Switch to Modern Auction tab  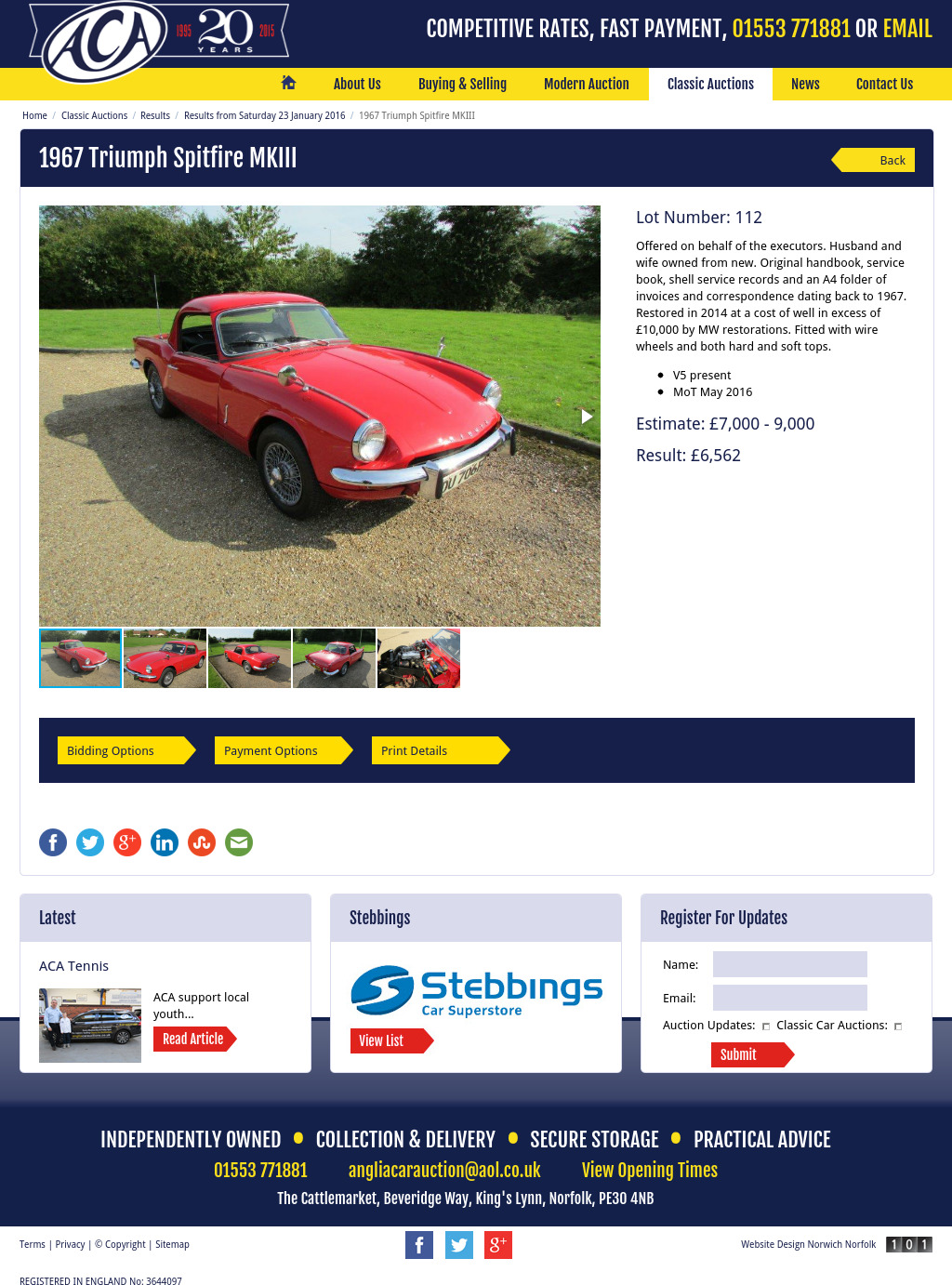586,84
